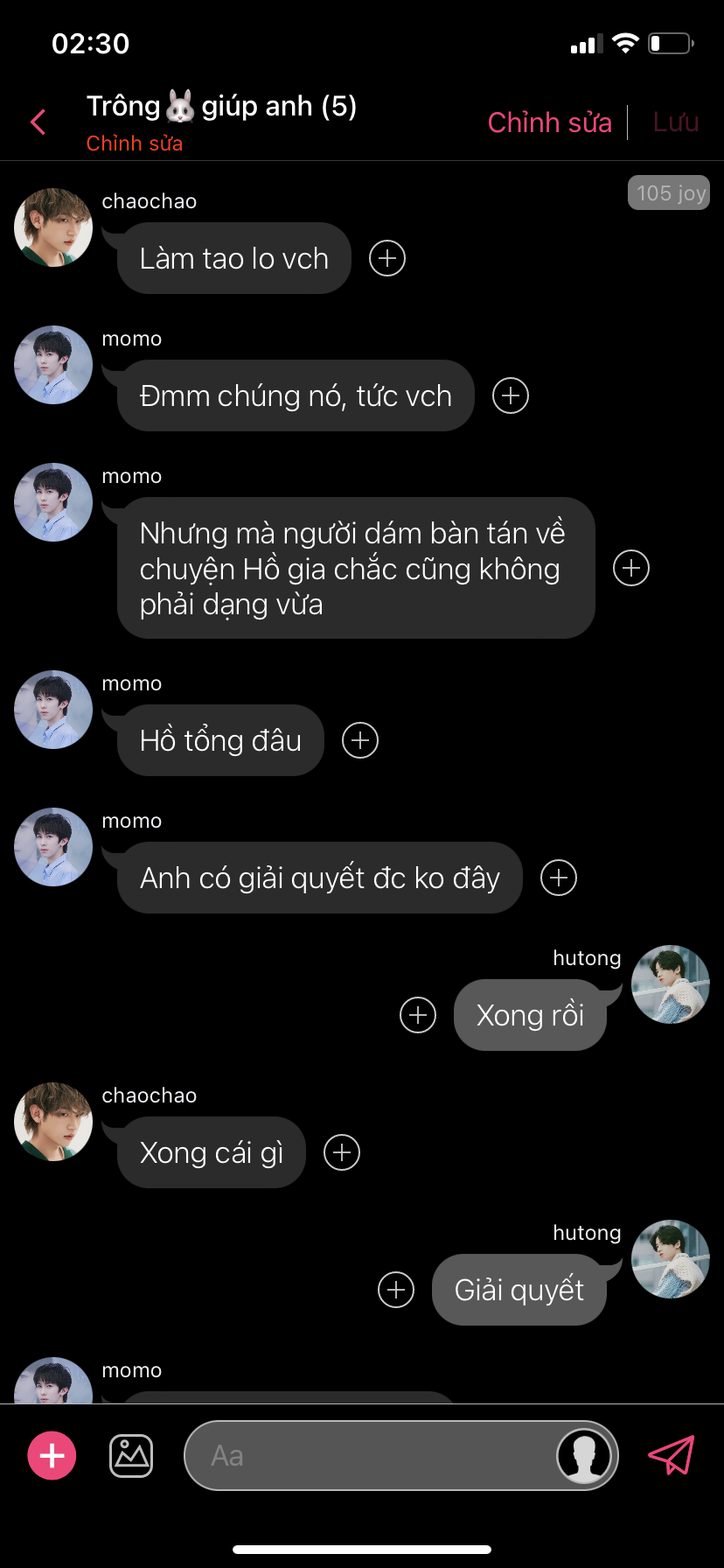Tap the plus beside "Giải quyết"
Image resolution: width=724 pixels, height=1568 pixels.
[x=396, y=1290]
